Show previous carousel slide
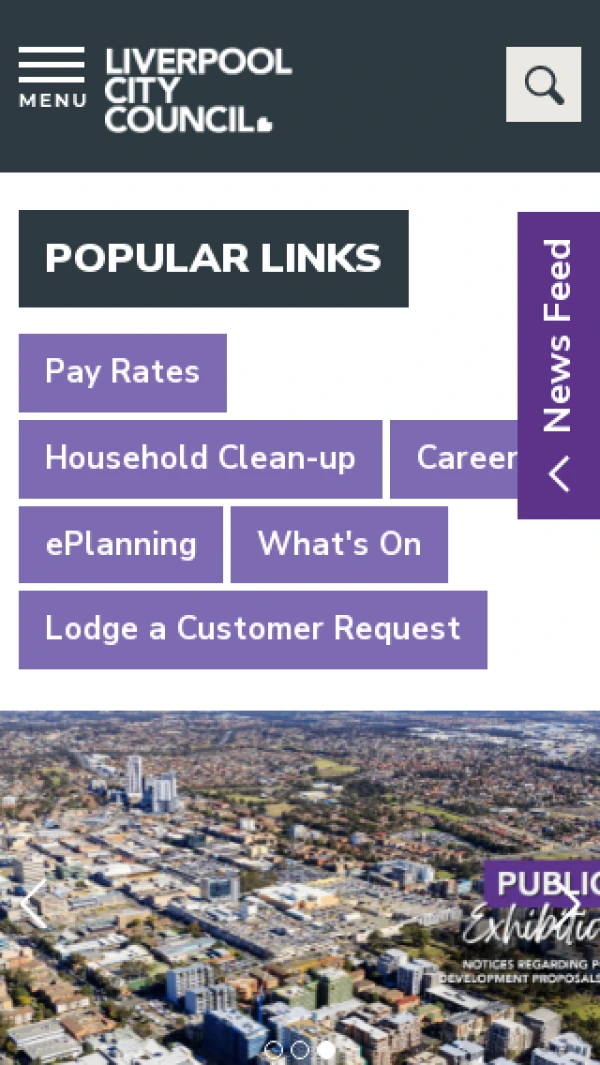Image resolution: width=600 pixels, height=1065 pixels. (32, 903)
